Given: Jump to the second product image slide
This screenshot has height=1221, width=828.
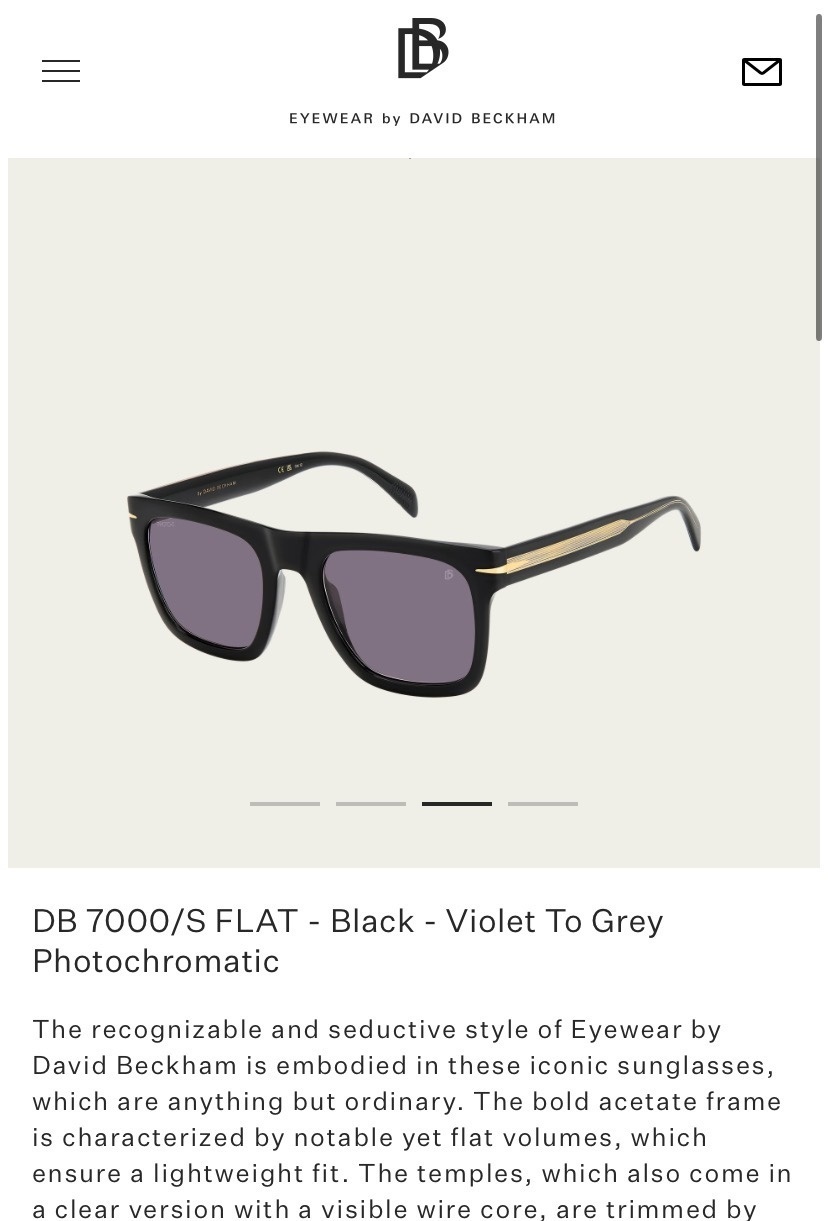Looking at the screenshot, I should [x=371, y=803].
